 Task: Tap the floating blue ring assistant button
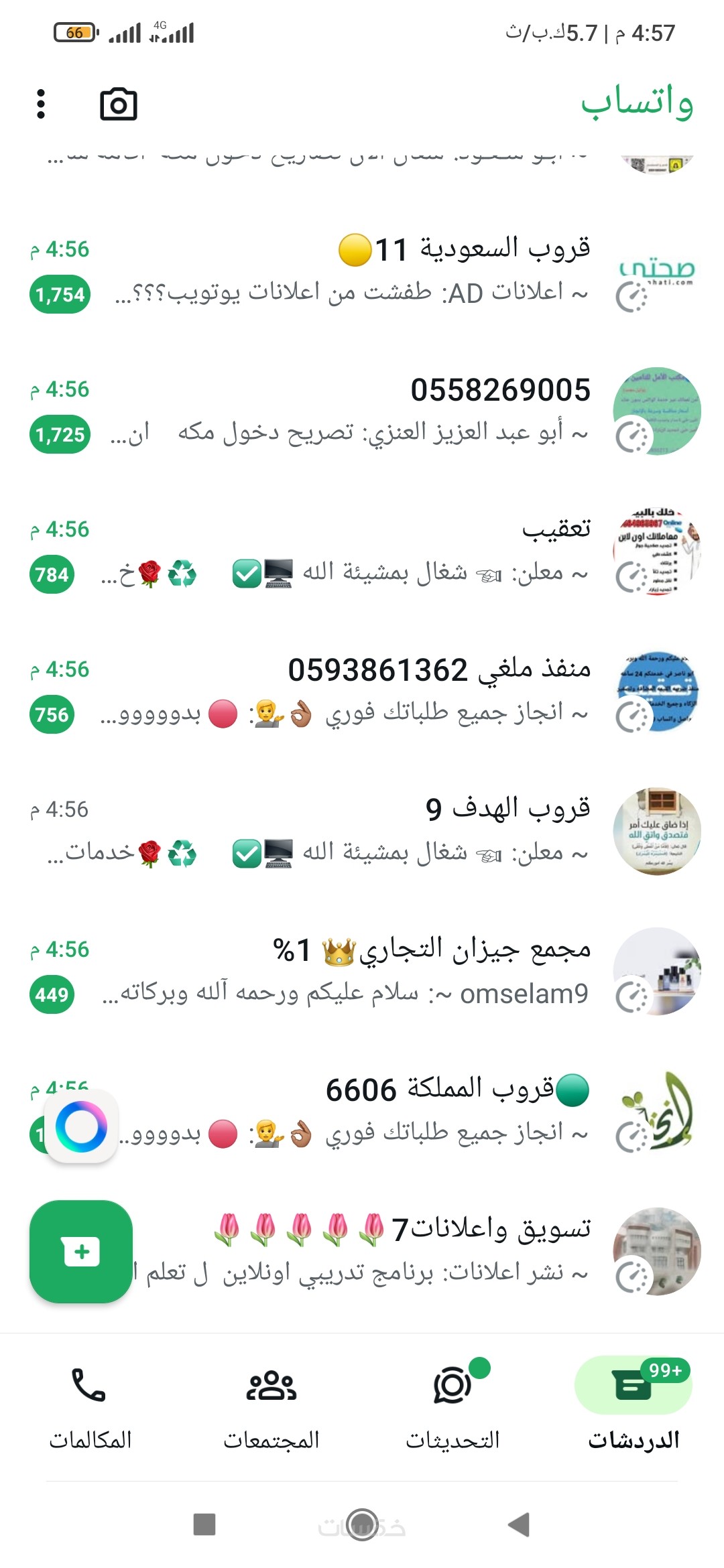coord(81,1126)
